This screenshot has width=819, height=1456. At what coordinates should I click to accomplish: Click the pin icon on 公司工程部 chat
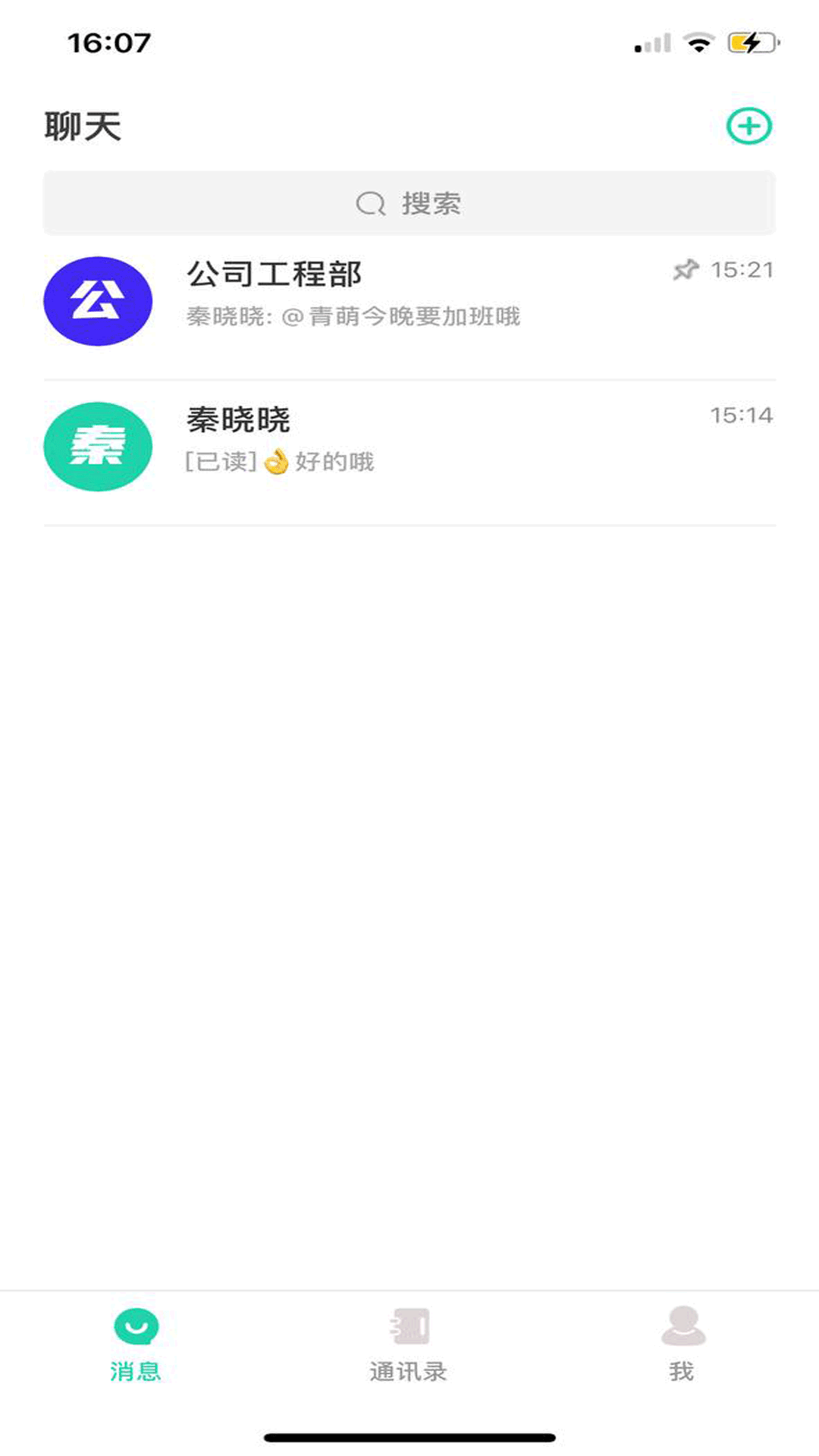(x=686, y=270)
